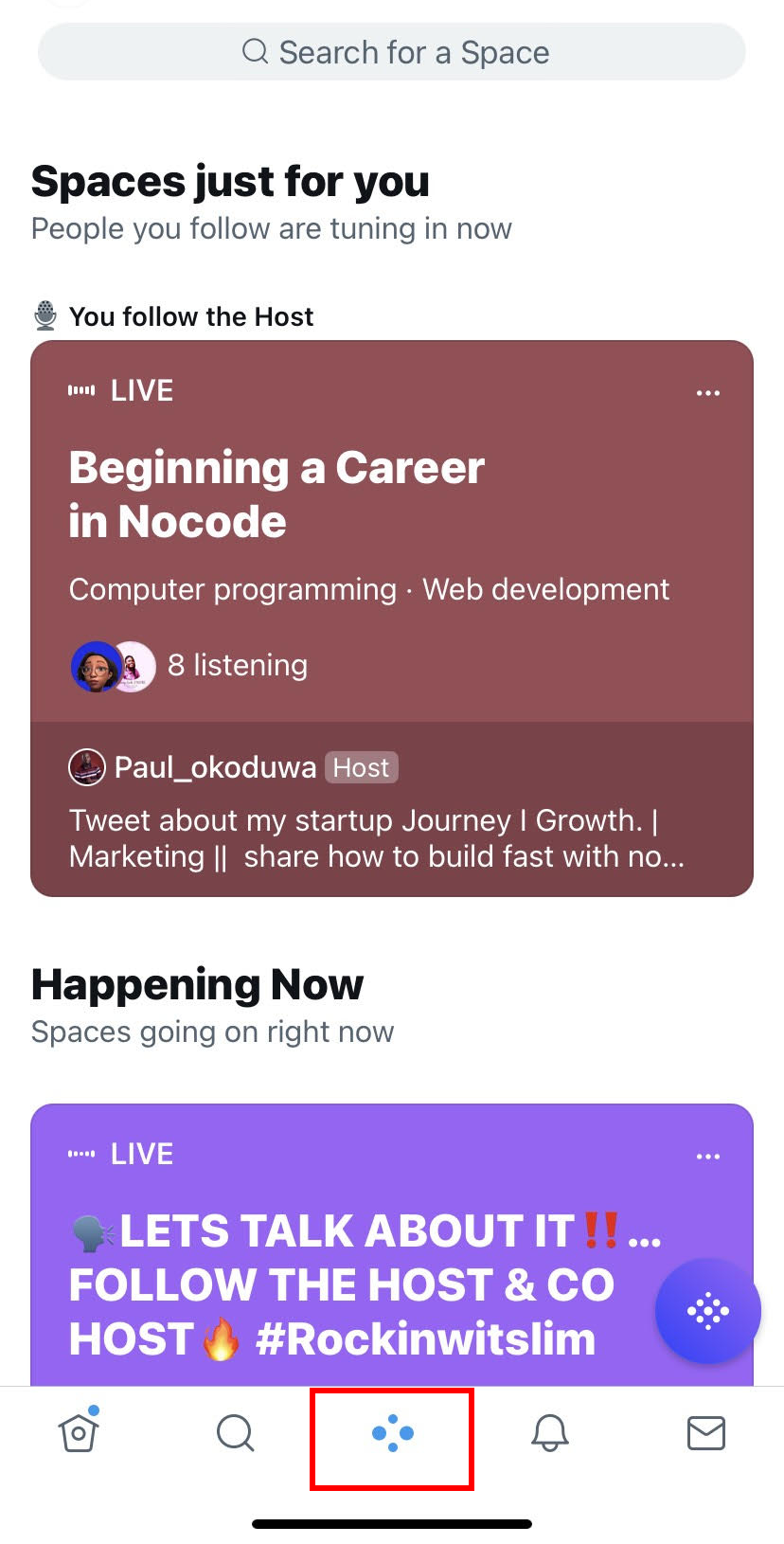Go to the Messages tab
This screenshot has width=784, height=1544.
(705, 1432)
